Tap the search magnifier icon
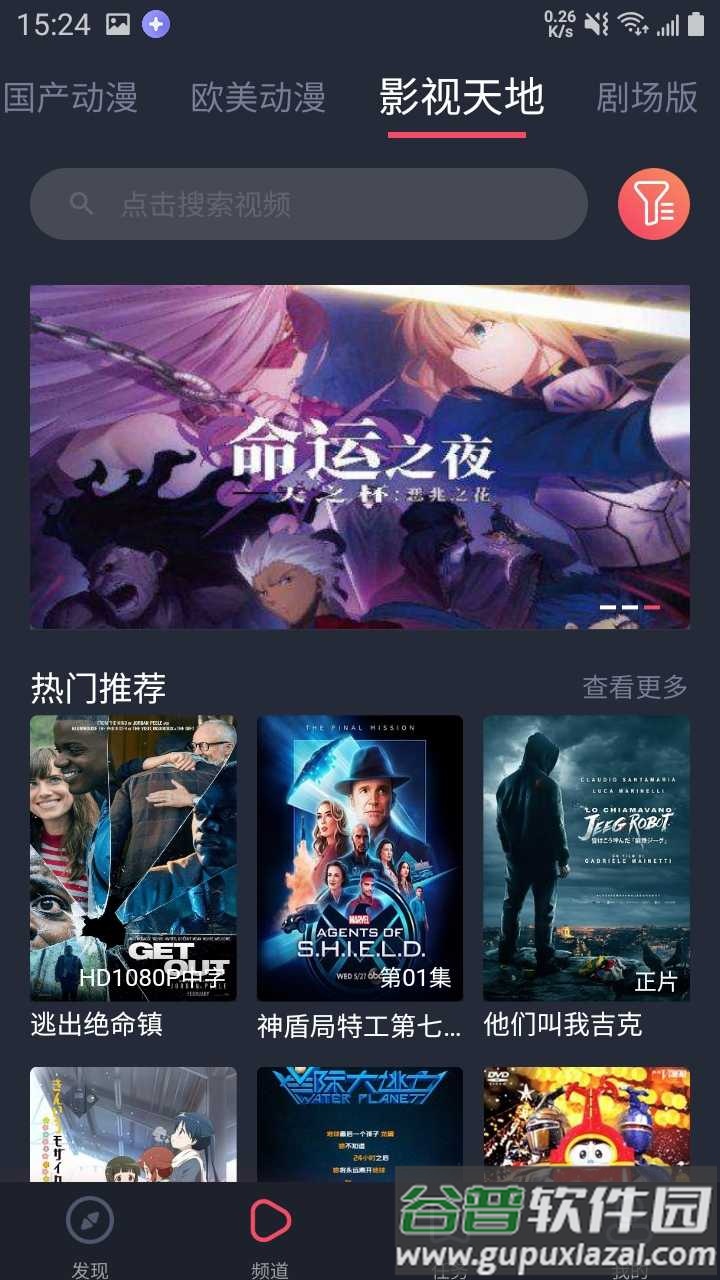Screen dimensions: 720x1280 click(x=80, y=203)
